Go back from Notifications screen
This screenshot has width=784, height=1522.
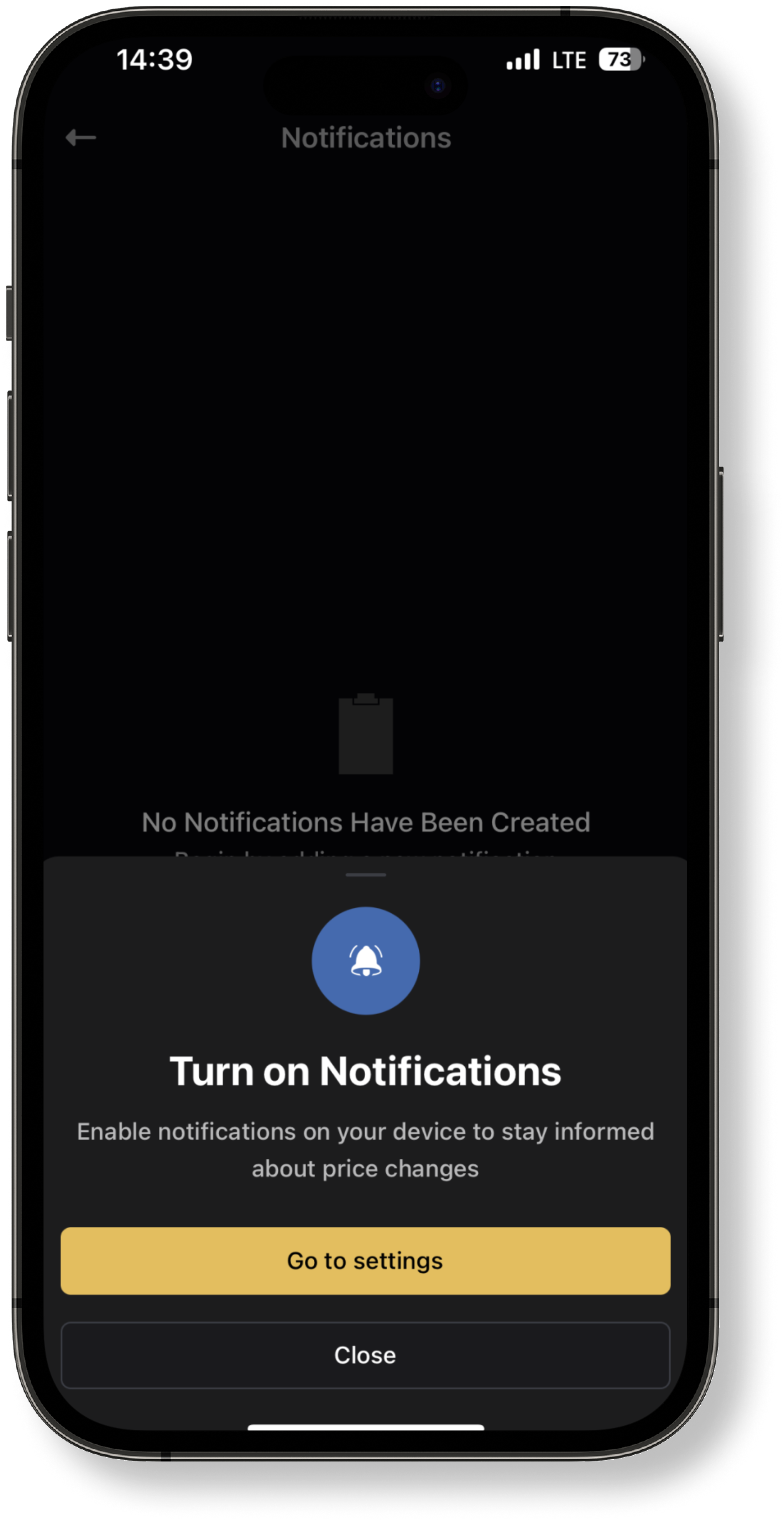pos(80,138)
